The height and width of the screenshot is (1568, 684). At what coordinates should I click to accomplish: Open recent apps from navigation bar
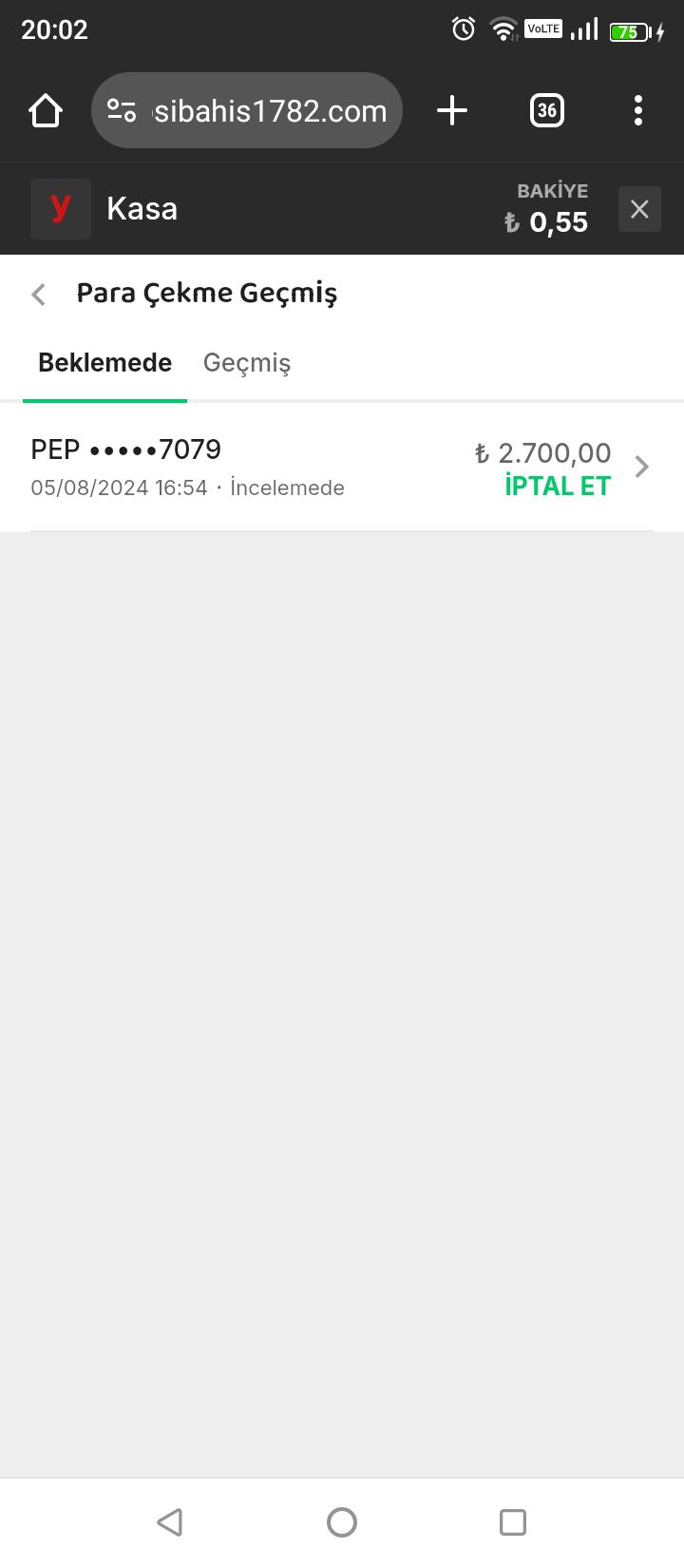(x=512, y=1522)
